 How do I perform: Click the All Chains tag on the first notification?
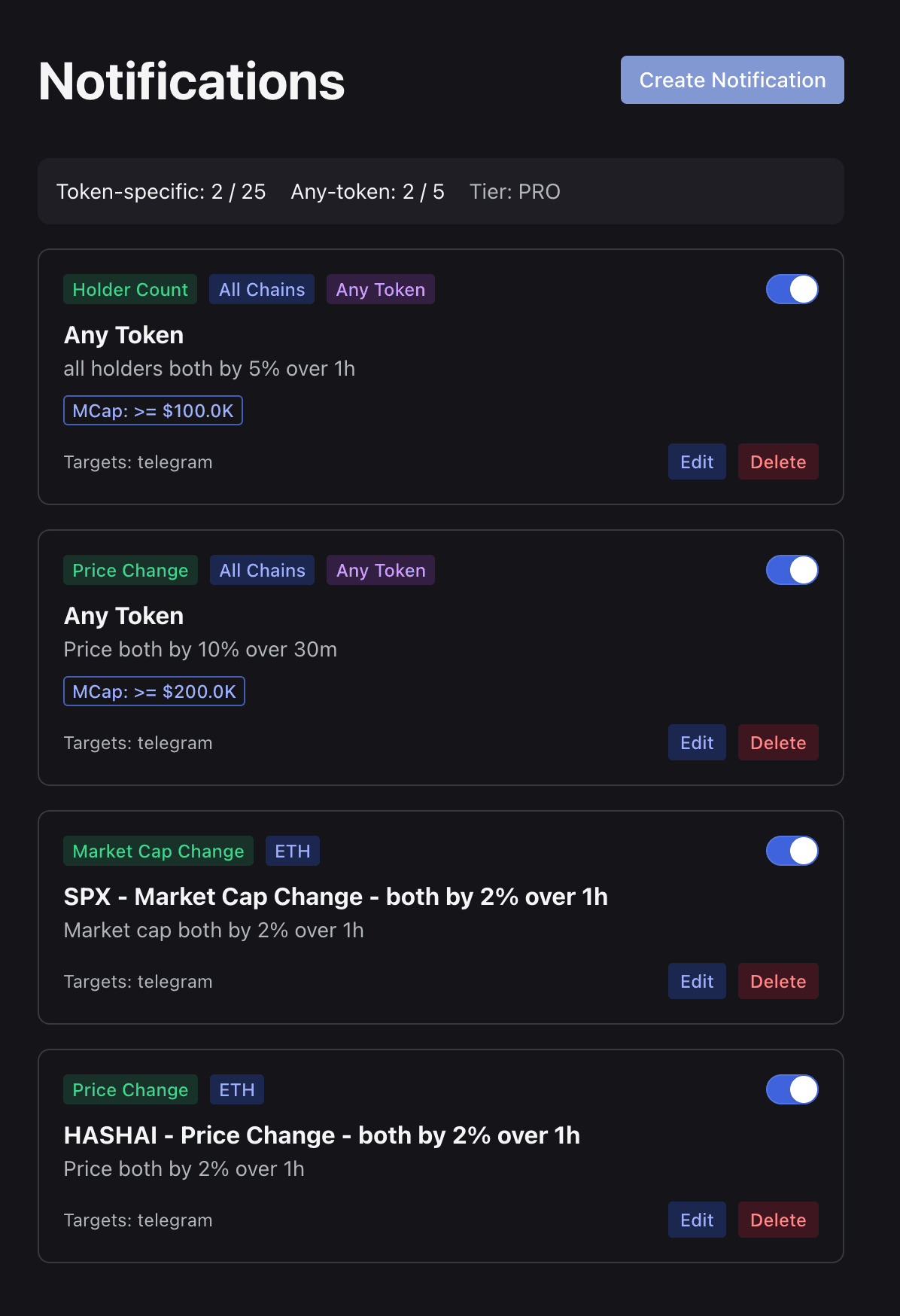261,288
